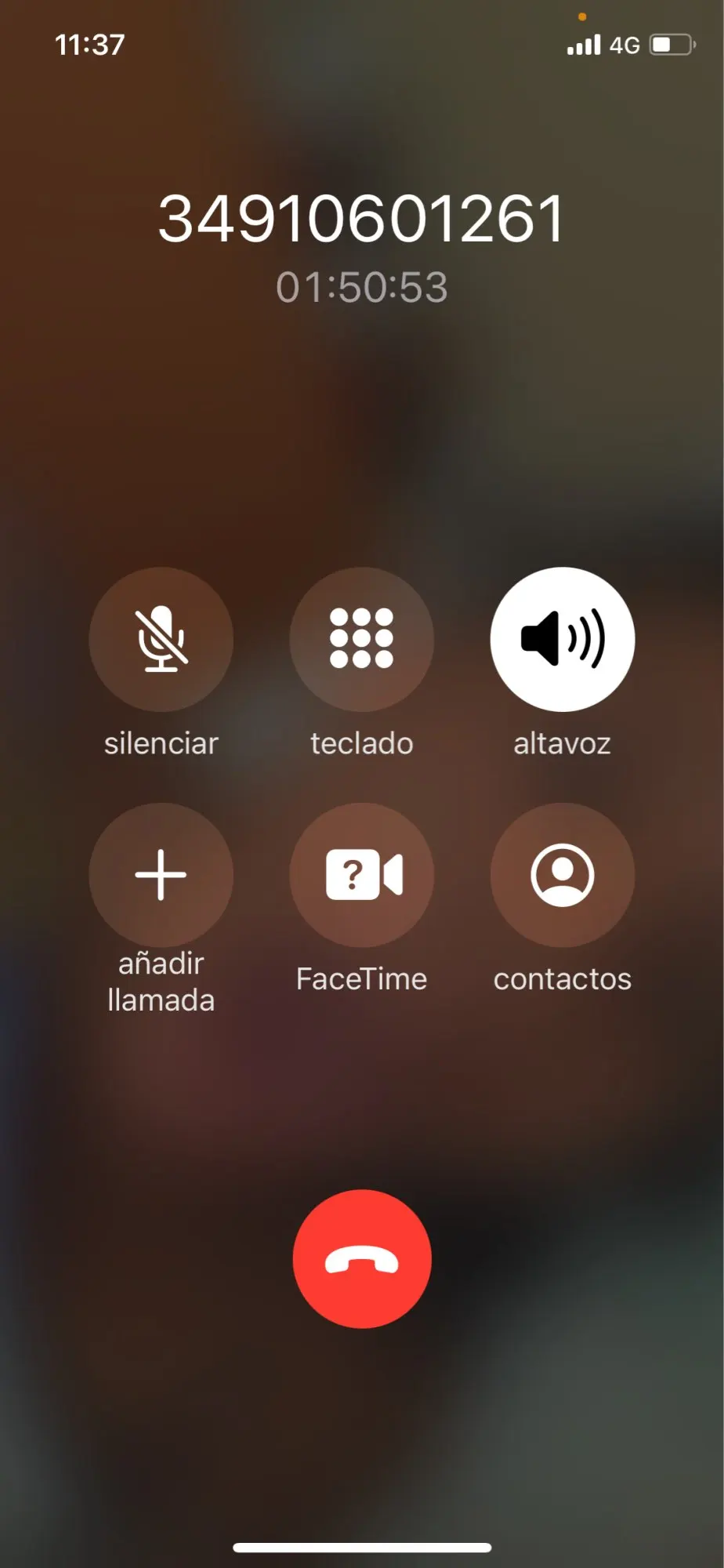Image resolution: width=724 pixels, height=1568 pixels.
Task: Open contactos during the call
Action: click(563, 875)
